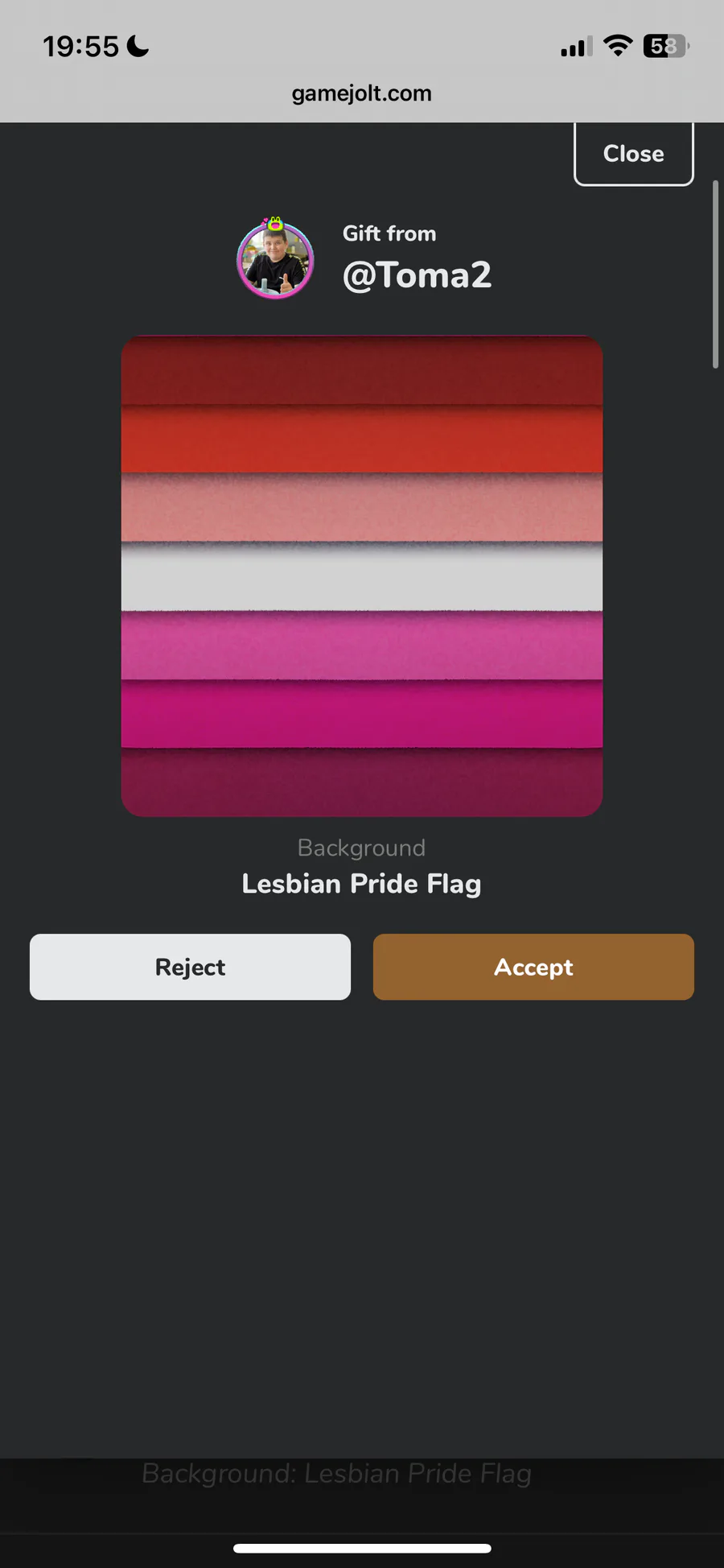
Task: Reject the Lesbian Pride Flag background gift
Action: tap(190, 967)
